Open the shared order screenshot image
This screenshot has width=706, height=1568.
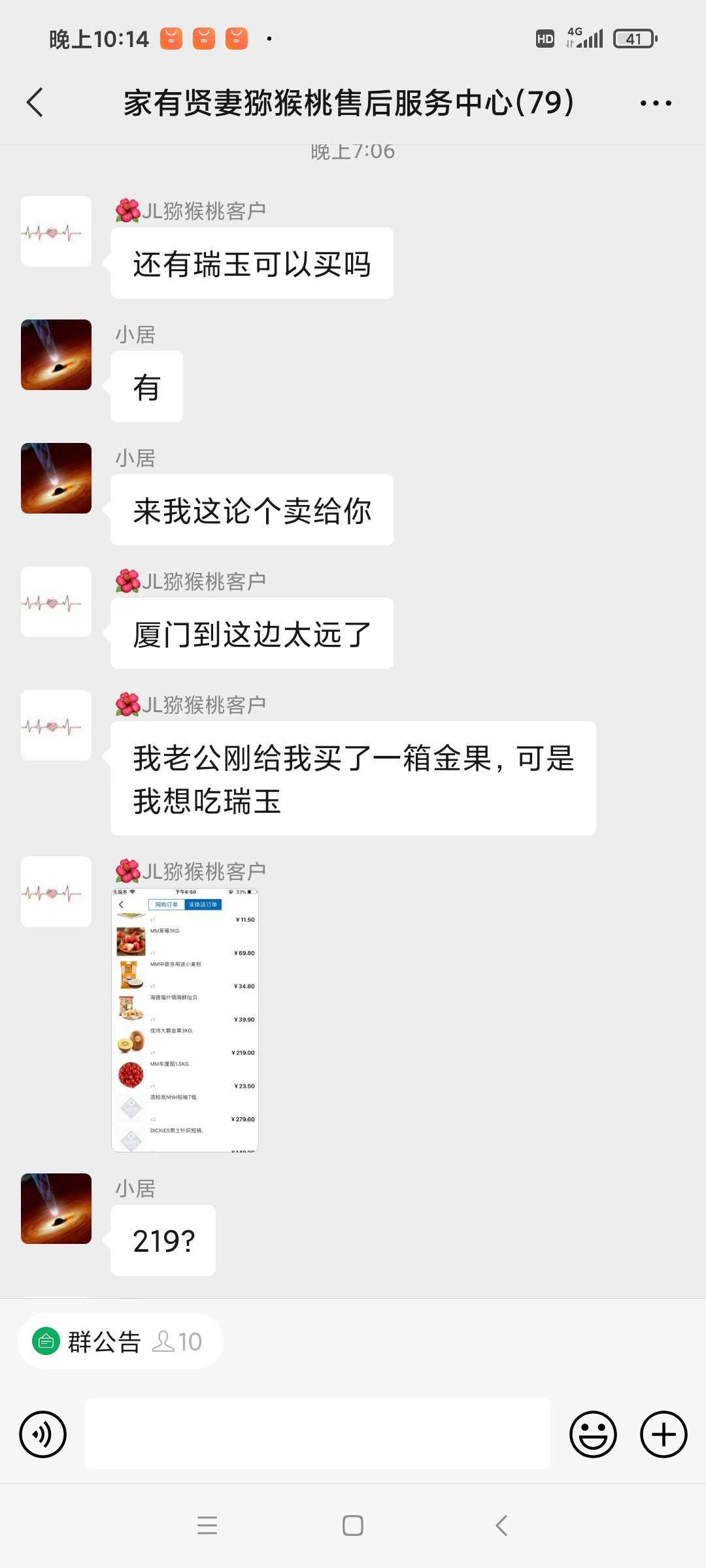(x=185, y=1020)
